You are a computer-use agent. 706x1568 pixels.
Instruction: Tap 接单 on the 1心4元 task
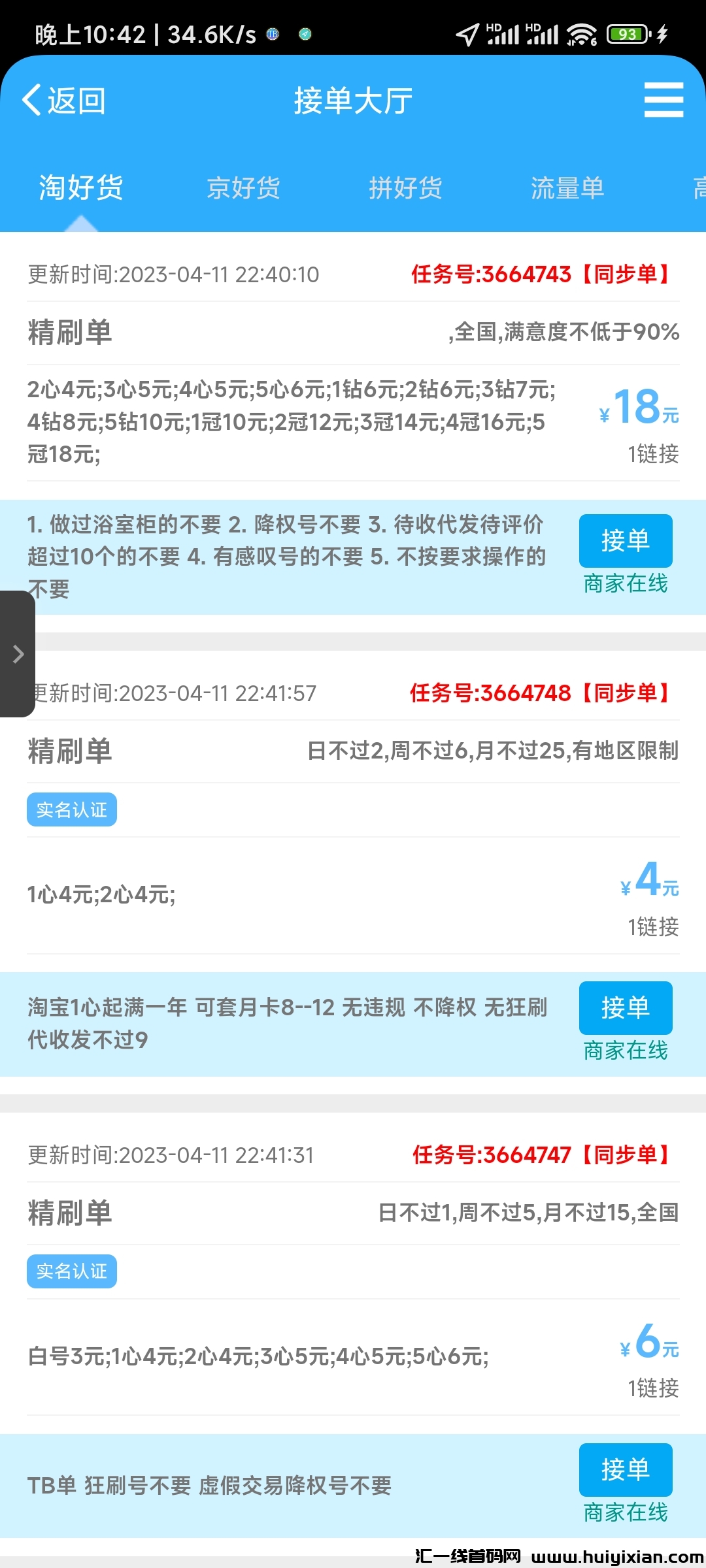point(625,1007)
